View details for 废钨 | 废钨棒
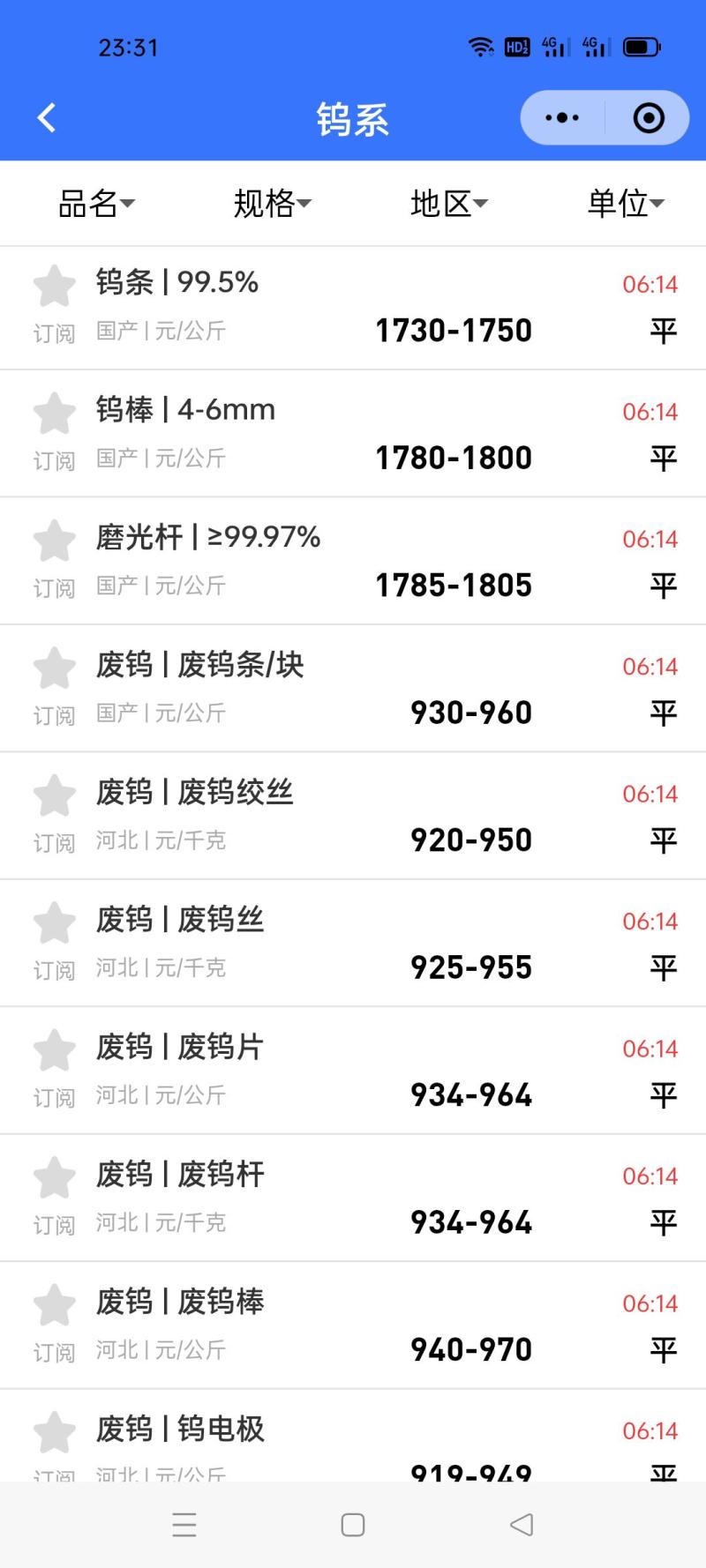This screenshot has height=1568, width=706. pyautogui.click(x=353, y=1325)
